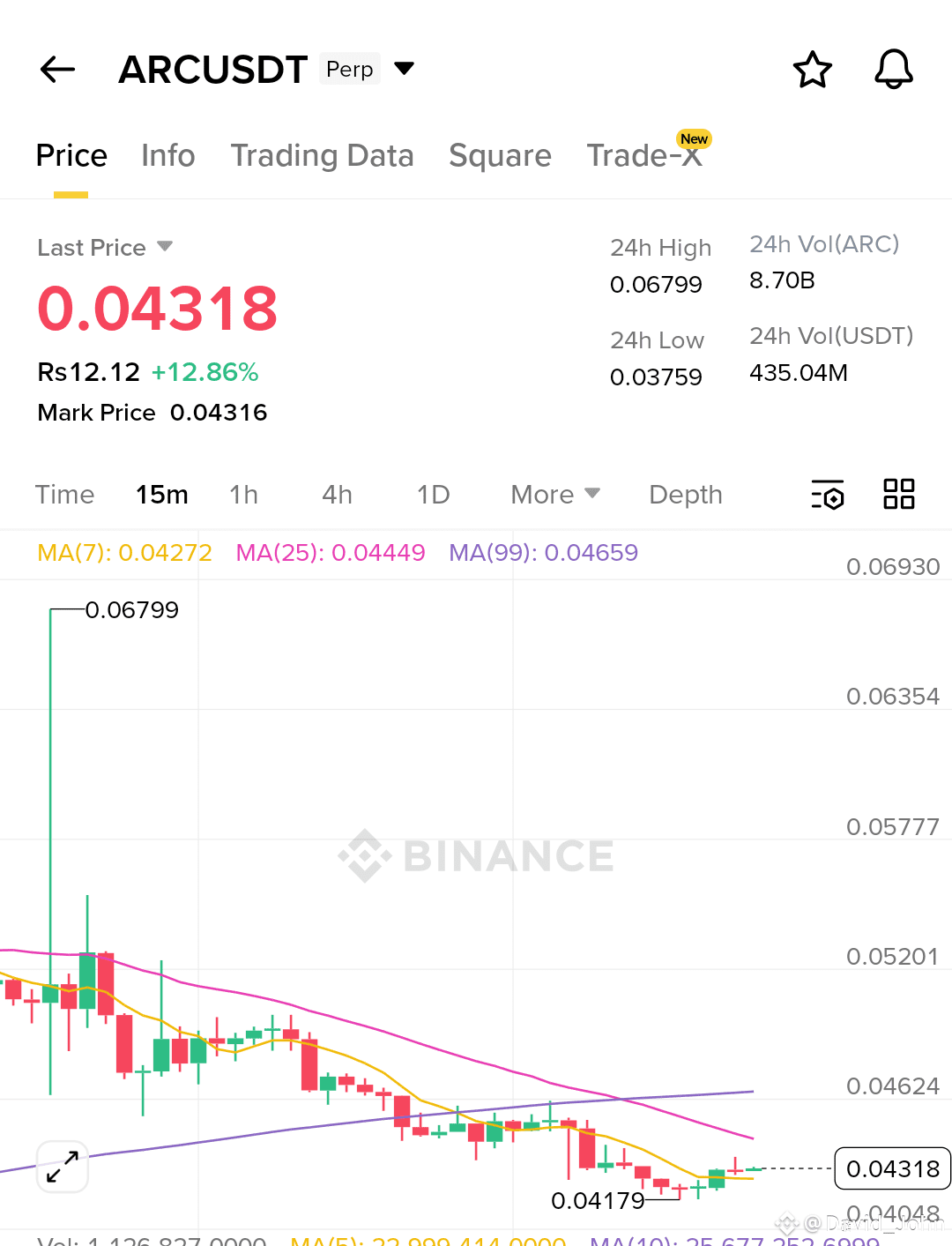Select the MA(25) indicator label

point(330,552)
